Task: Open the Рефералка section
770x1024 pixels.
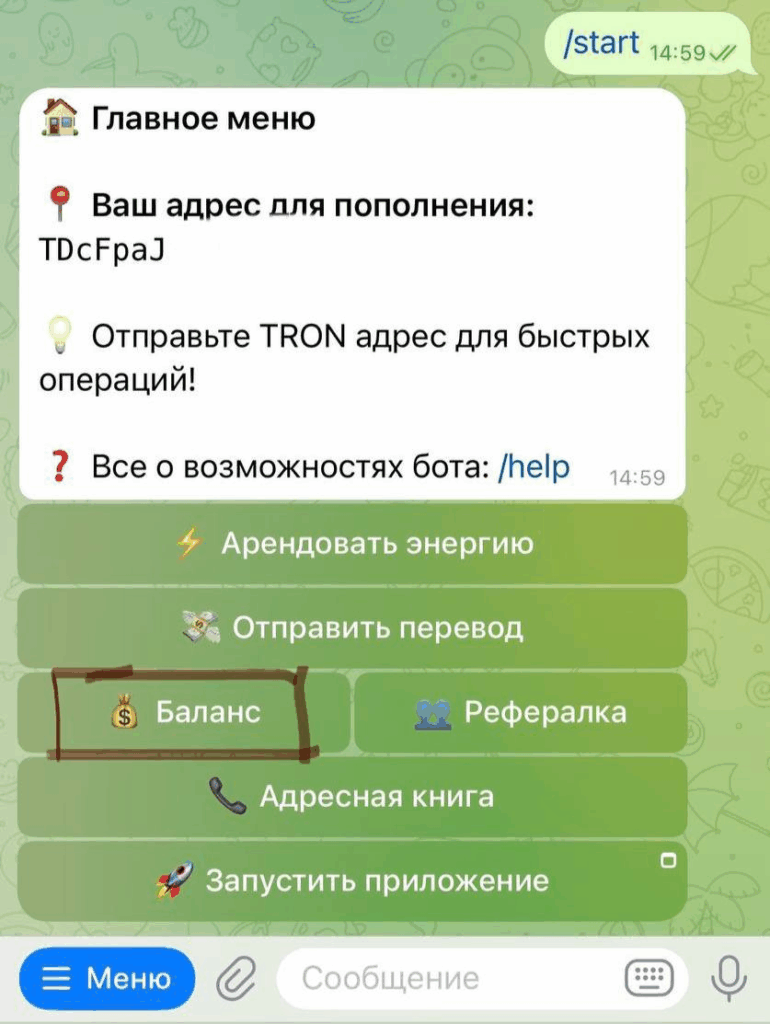Action: [520, 712]
